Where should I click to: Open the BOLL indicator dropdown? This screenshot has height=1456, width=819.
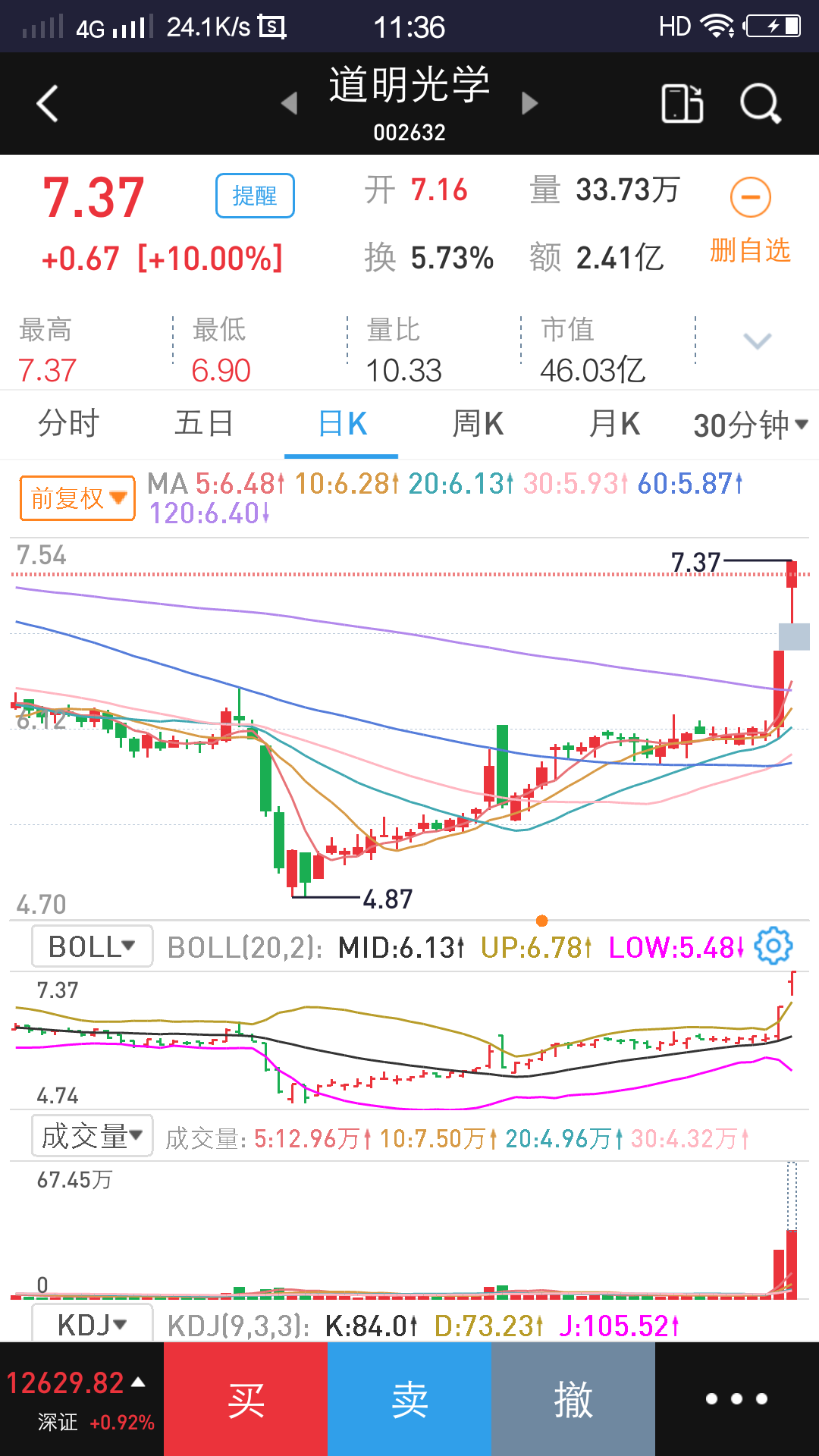[x=92, y=946]
